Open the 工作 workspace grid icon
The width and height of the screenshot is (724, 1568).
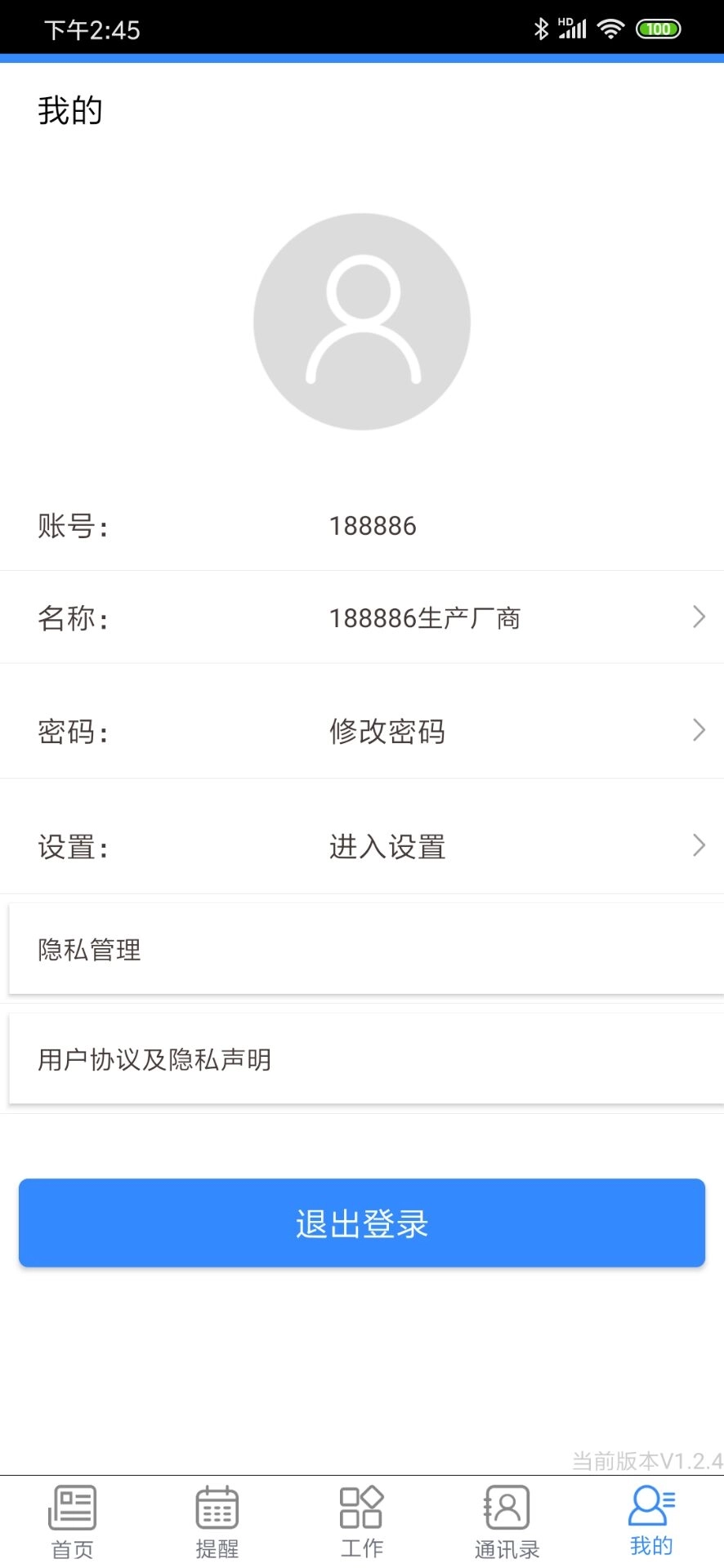pos(362,1507)
